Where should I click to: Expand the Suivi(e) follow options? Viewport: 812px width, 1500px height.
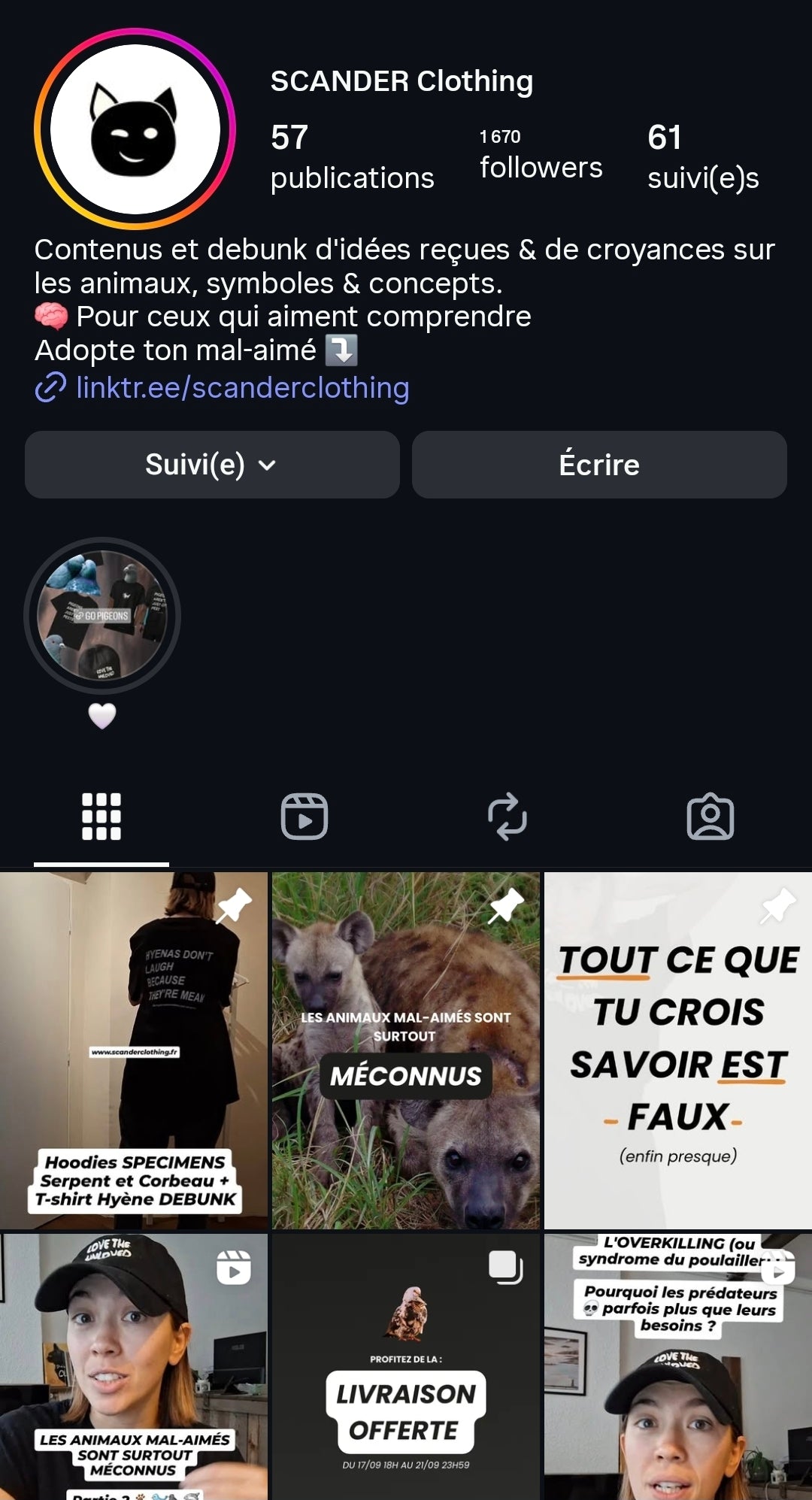click(x=211, y=465)
